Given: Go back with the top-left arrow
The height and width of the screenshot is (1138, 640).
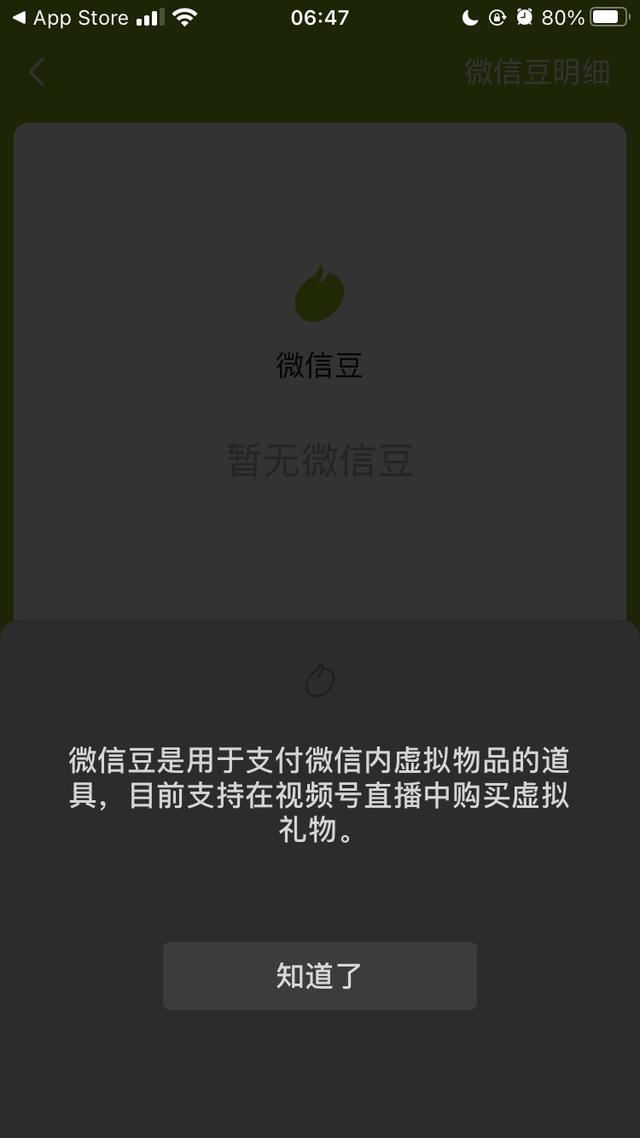Looking at the screenshot, I should [x=37, y=72].
